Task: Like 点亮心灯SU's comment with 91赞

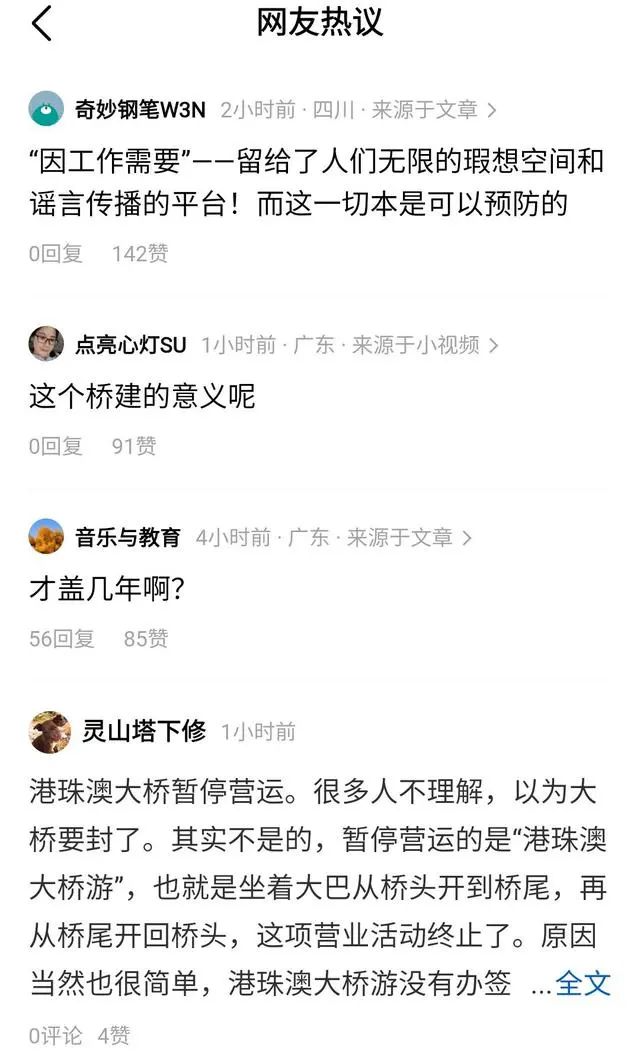Action: click(134, 446)
